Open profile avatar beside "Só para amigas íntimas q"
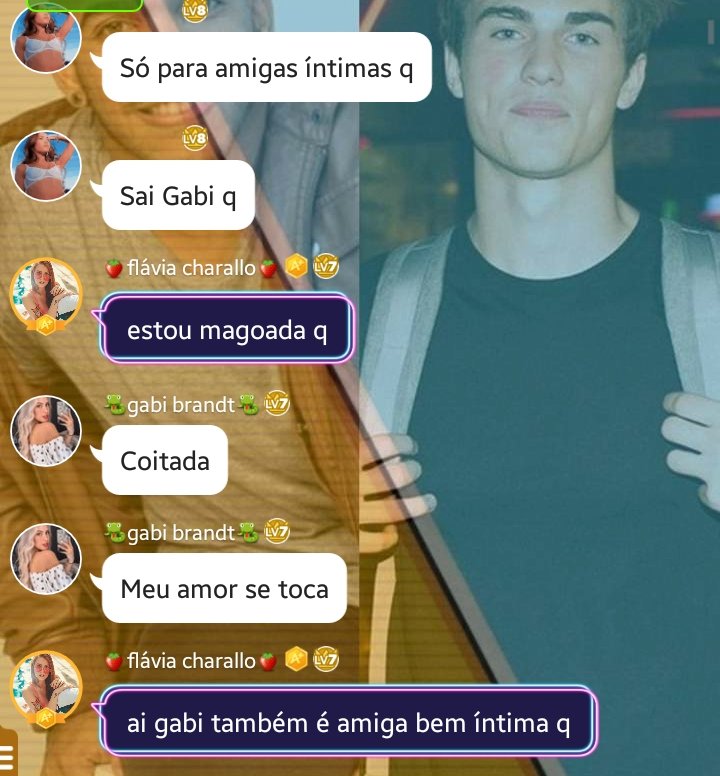The image size is (720, 776). (x=45, y=38)
